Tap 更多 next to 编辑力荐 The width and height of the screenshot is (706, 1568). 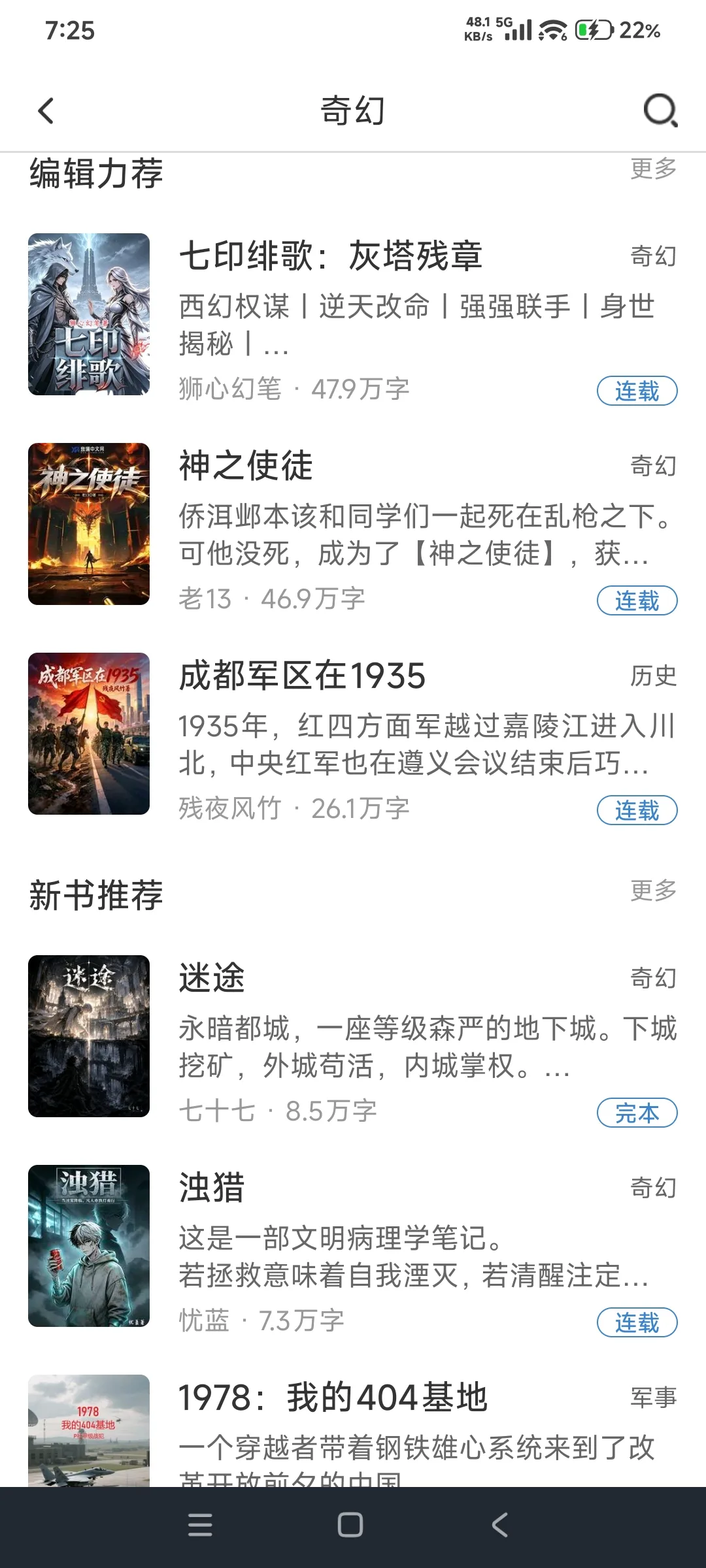pyautogui.click(x=653, y=169)
